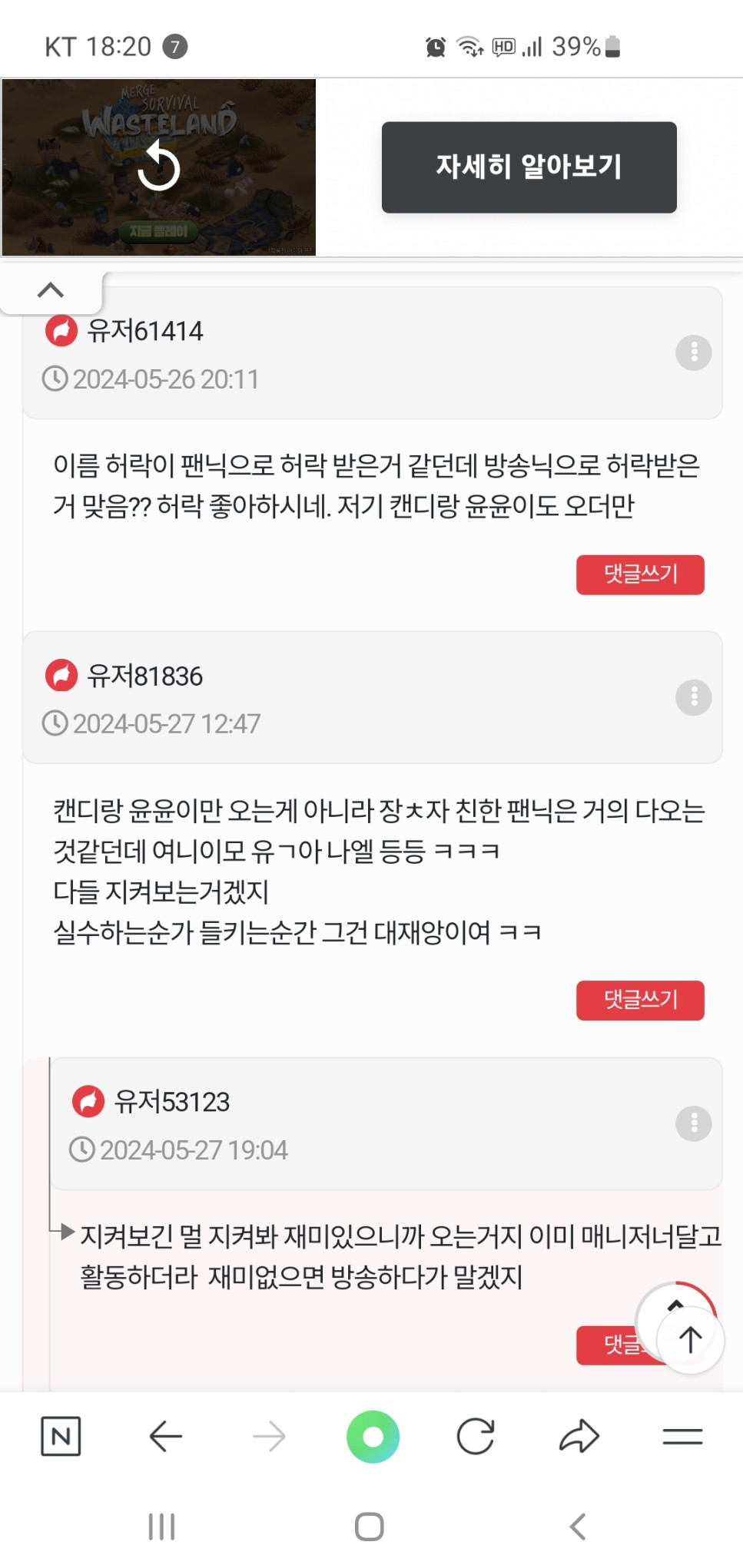743x1568 pixels.
Task: Replay the Wasteland ad video
Action: tap(158, 167)
